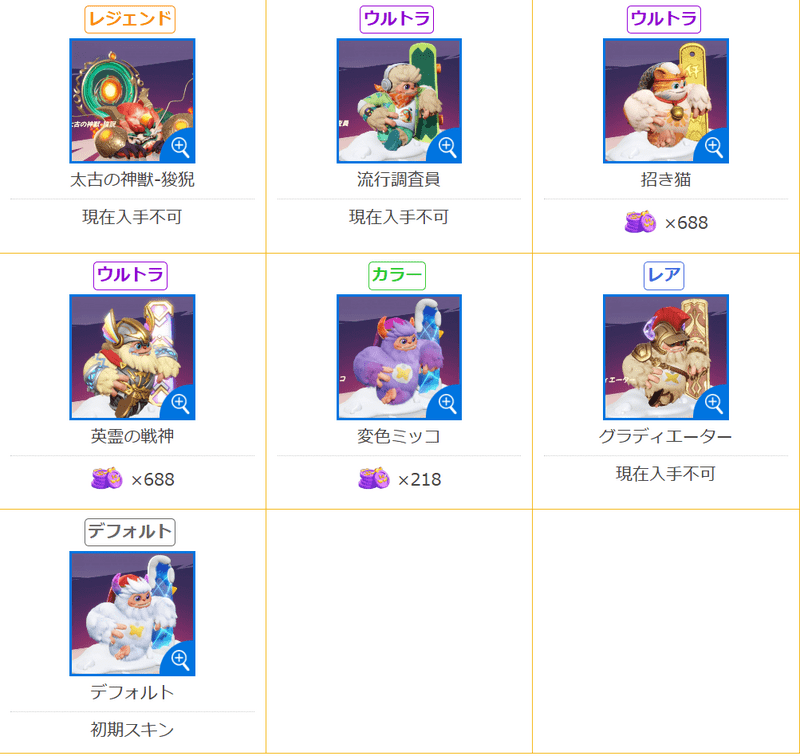Enlarge the グラディエーター skin picture
This screenshot has height=756, width=800.
tap(666, 357)
